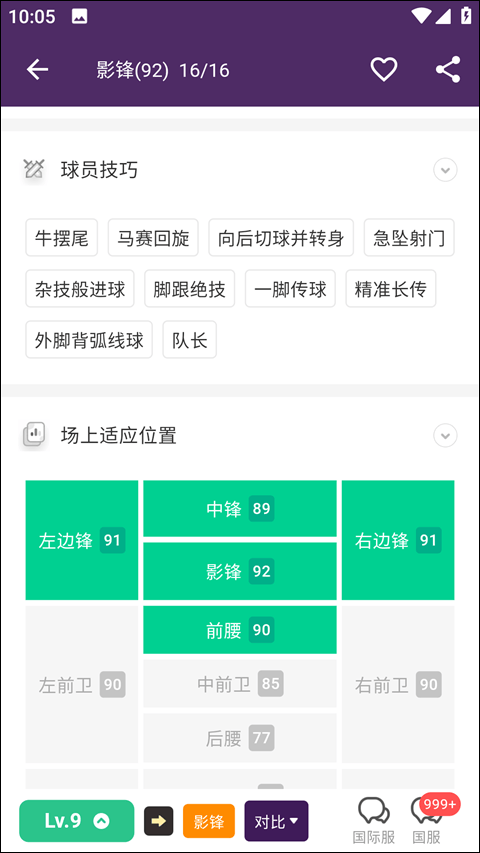This screenshot has height=853, width=480.
Task: Collapse the 场上适应位置 section
Action: tap(445, 435)
